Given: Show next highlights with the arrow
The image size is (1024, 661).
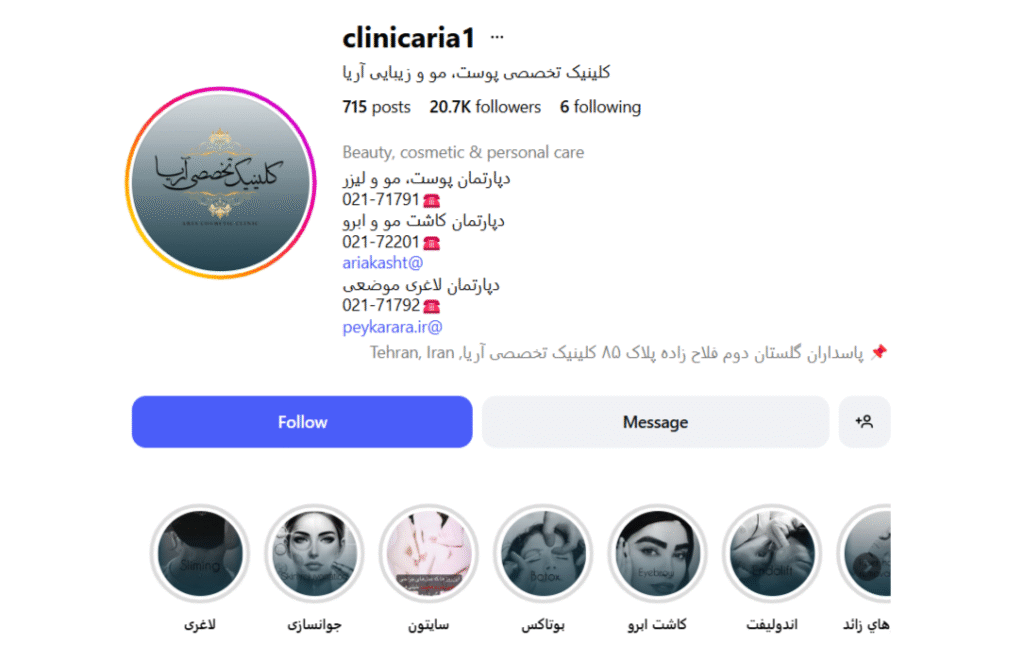Looking at the screenshot, I should pos(868,567).
